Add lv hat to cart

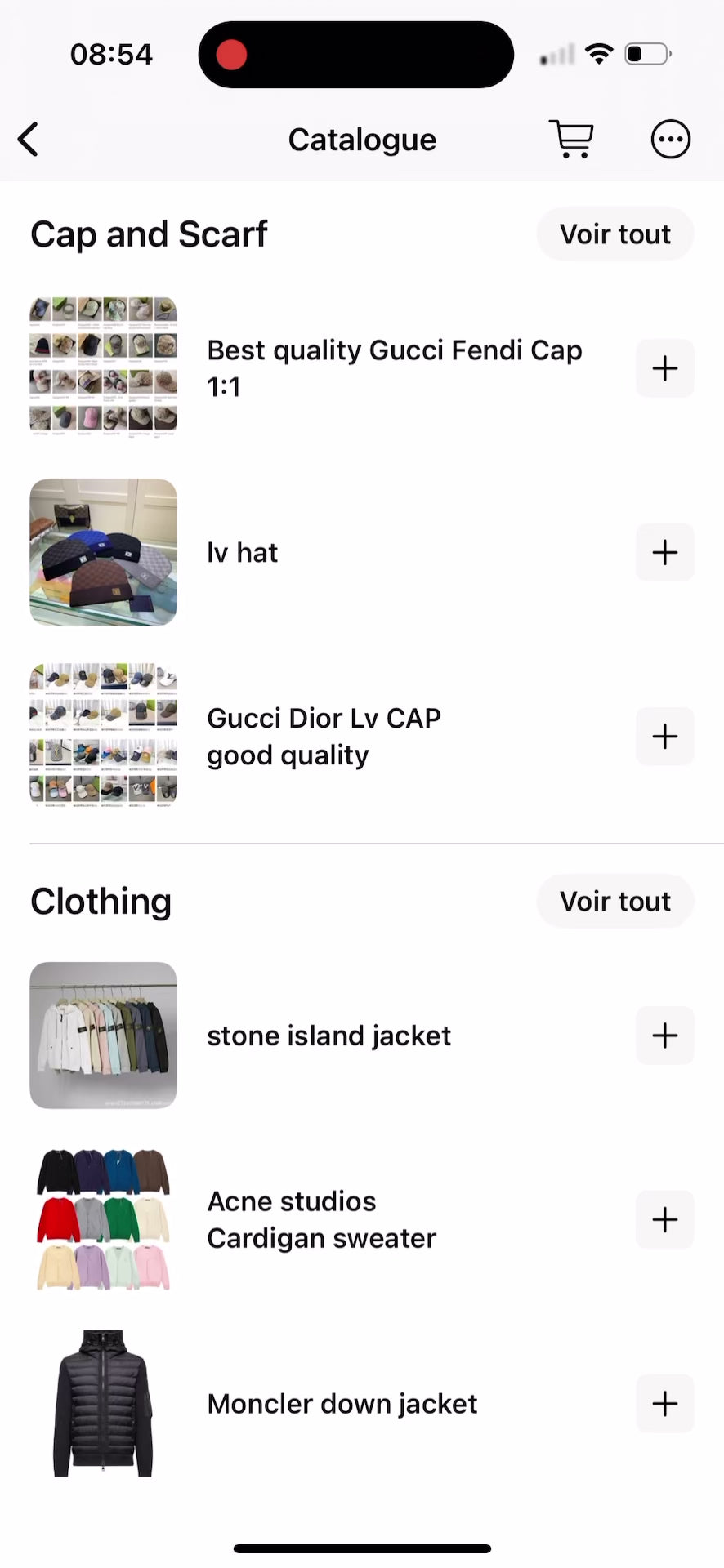(664, 553)
